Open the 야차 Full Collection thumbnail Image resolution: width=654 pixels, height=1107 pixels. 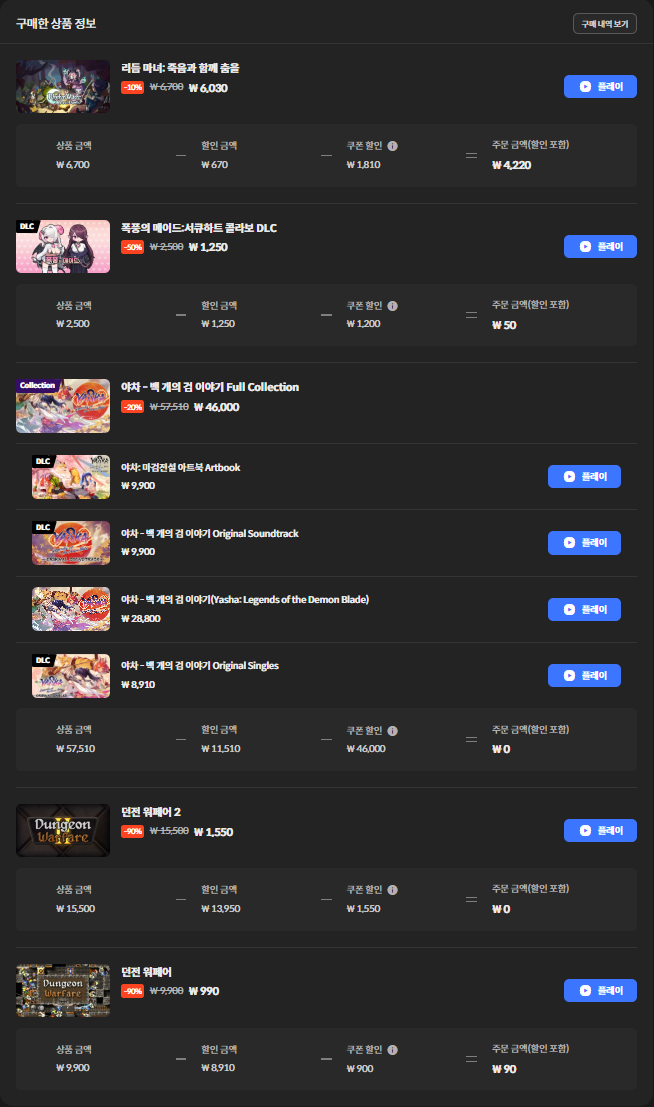click(x=63, y=406)
